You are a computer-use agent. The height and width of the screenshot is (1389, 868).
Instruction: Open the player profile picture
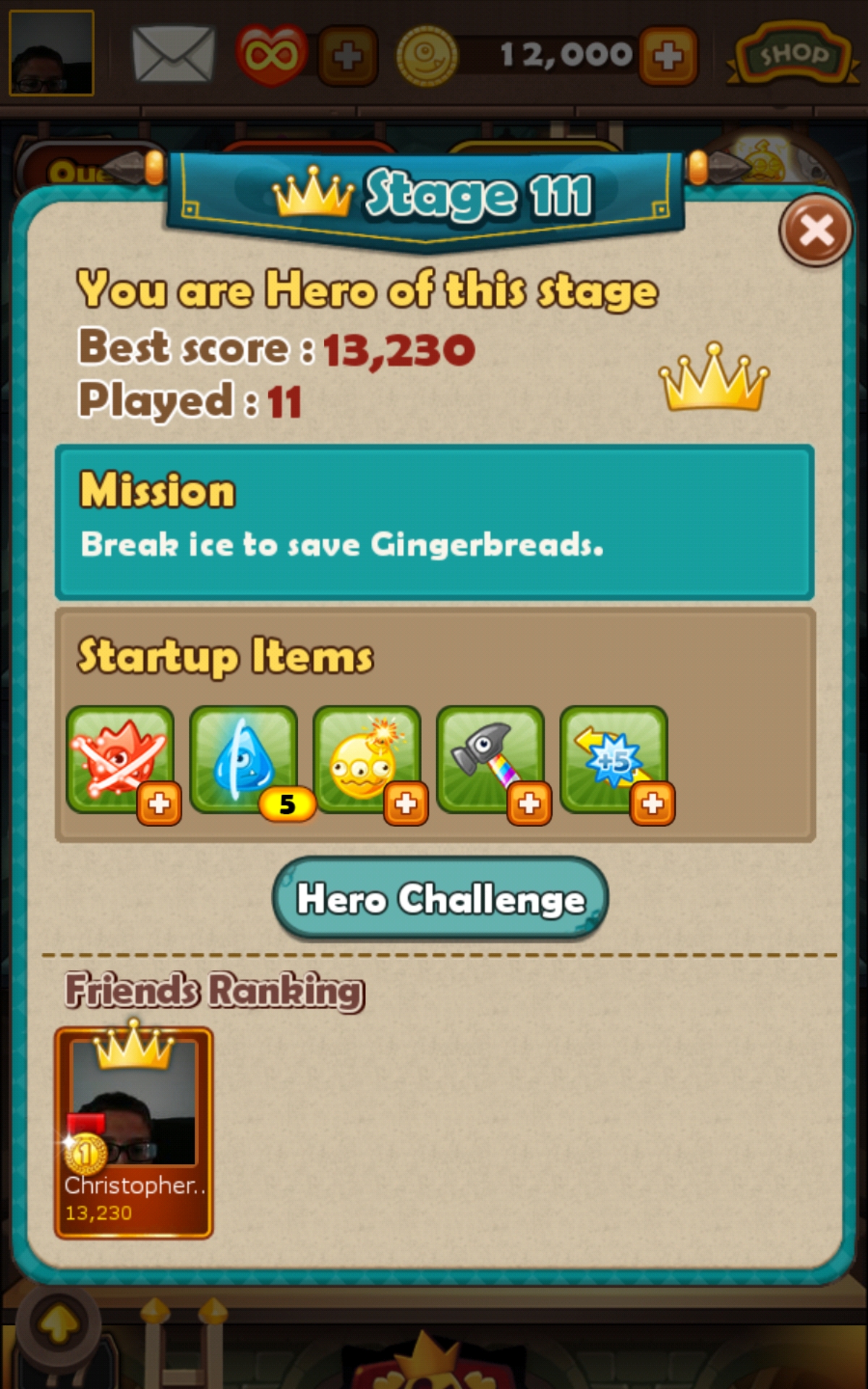tap(51, 53)
